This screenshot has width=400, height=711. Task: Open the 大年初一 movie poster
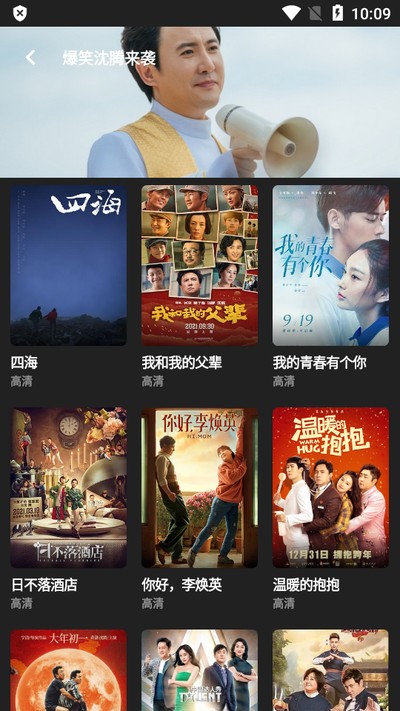click(x=68, y=670)
